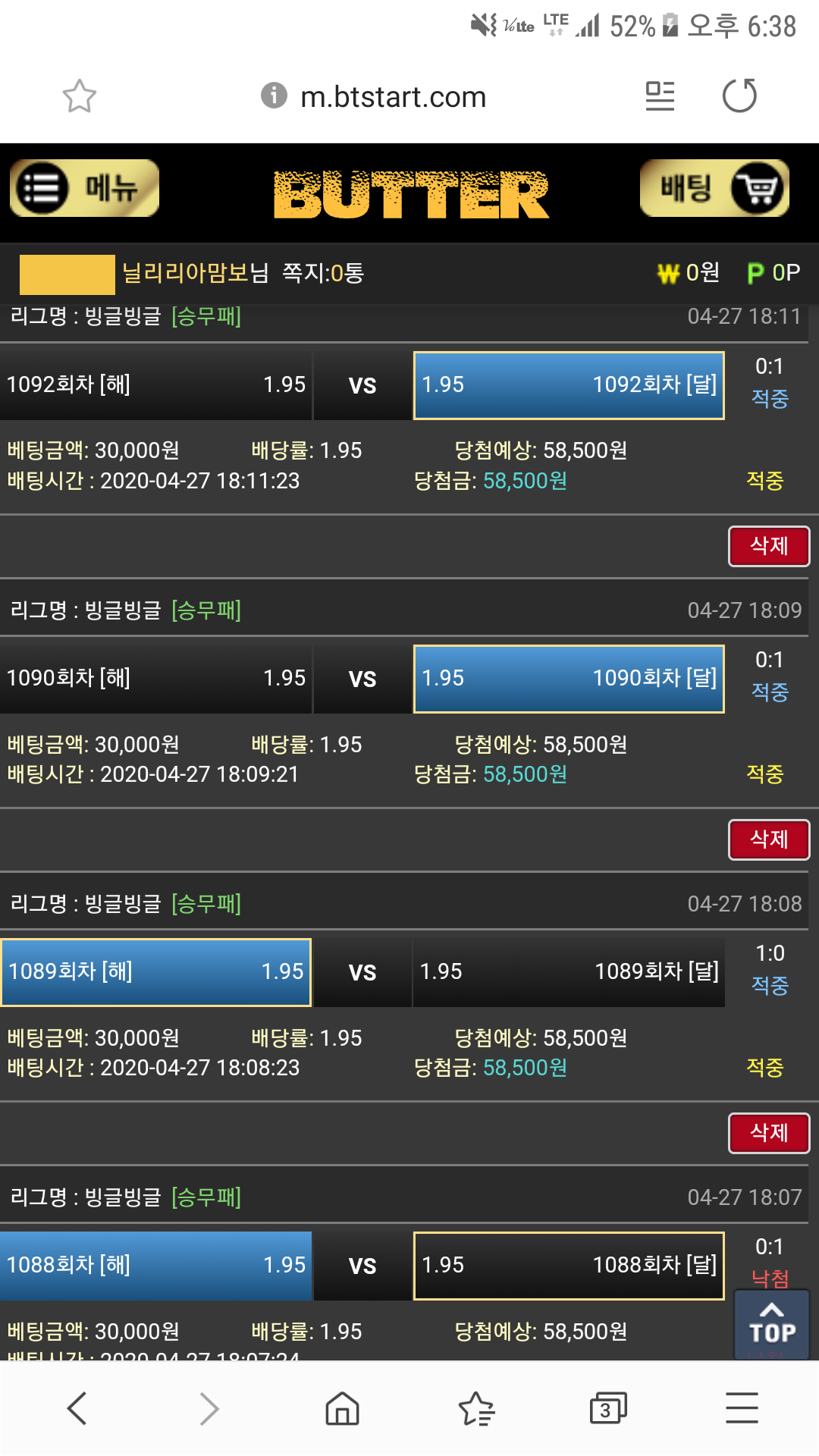
Task: Delete the 1089회차 bet record
Action: 768,1133
